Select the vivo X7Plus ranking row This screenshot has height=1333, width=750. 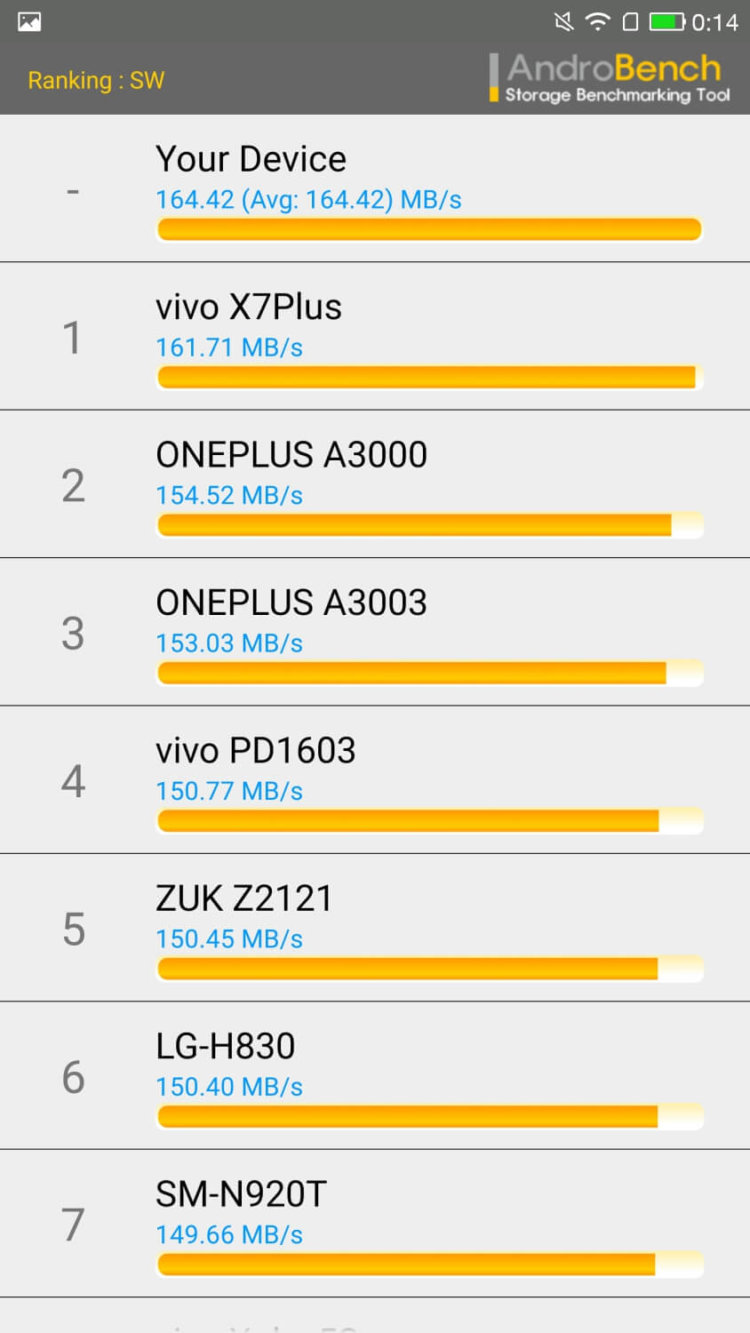point(375,337)
